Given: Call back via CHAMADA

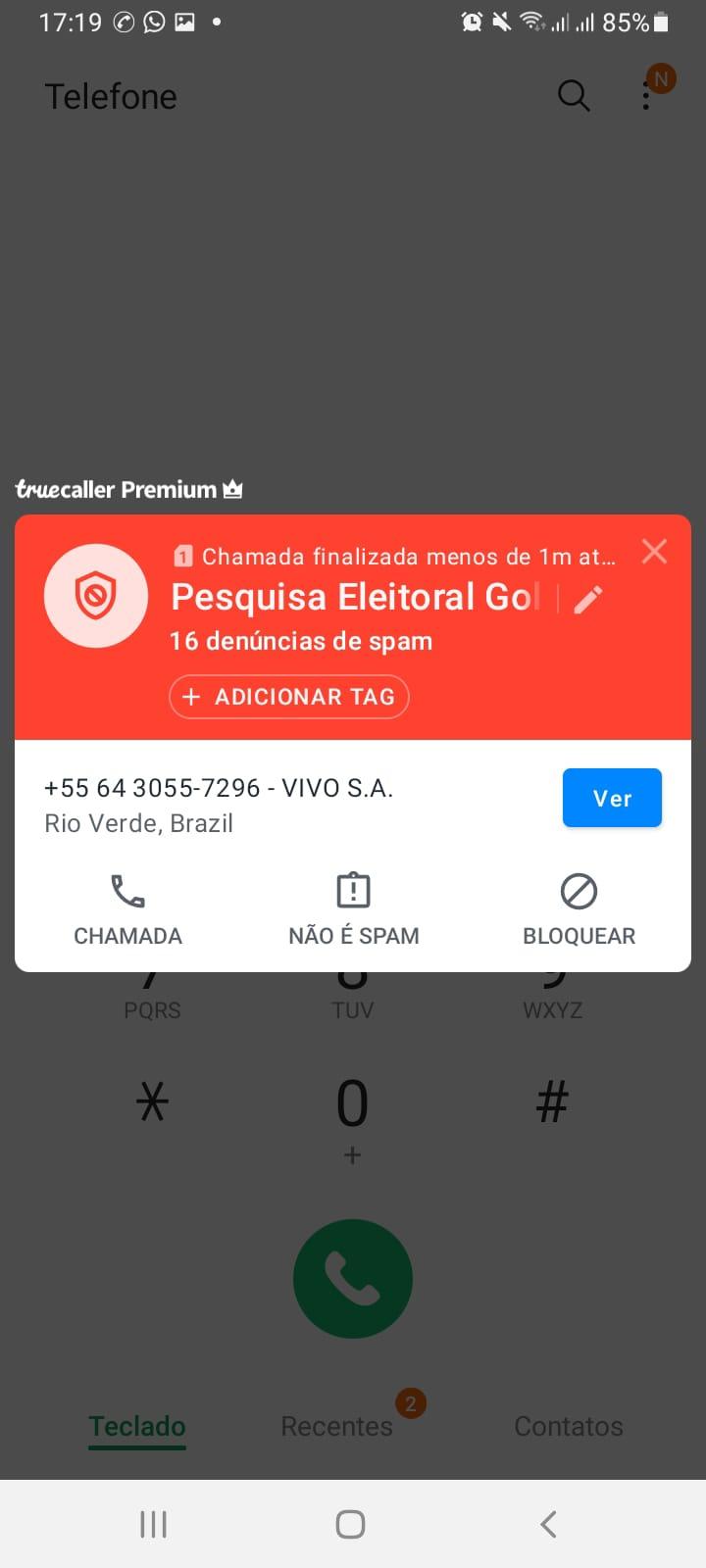Looking at the screenshot, I should 127,910.
